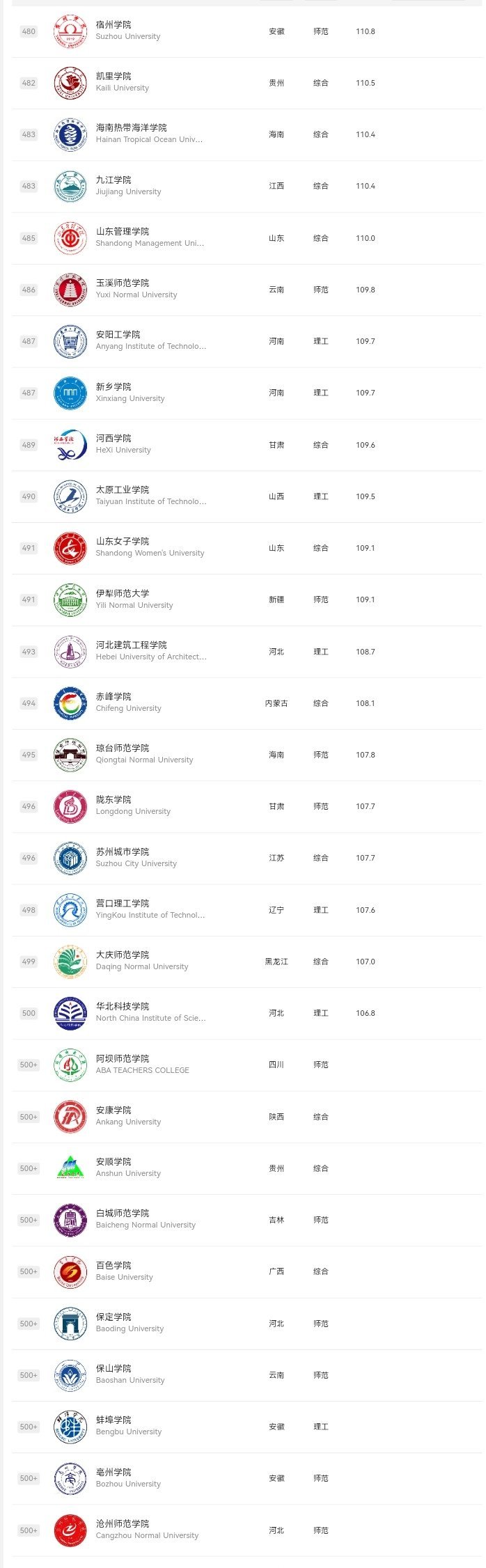The image size is (486, 1568).
Task: View HeXi University details
Action: tap(123, 444)
